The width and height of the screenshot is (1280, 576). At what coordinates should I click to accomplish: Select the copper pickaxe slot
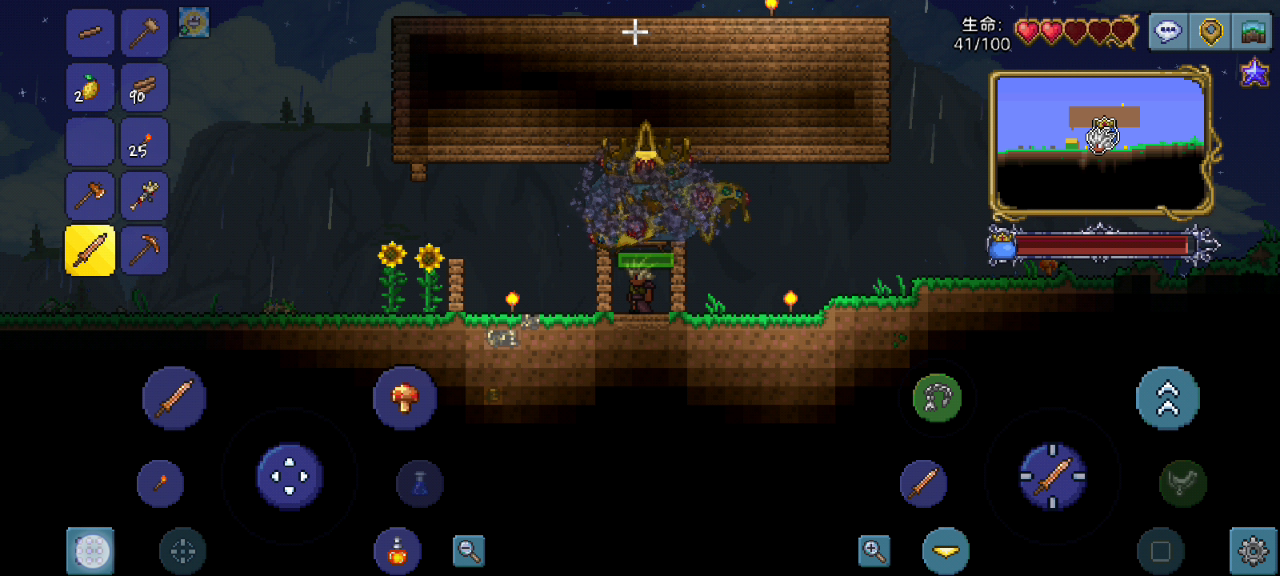point(144,250)
